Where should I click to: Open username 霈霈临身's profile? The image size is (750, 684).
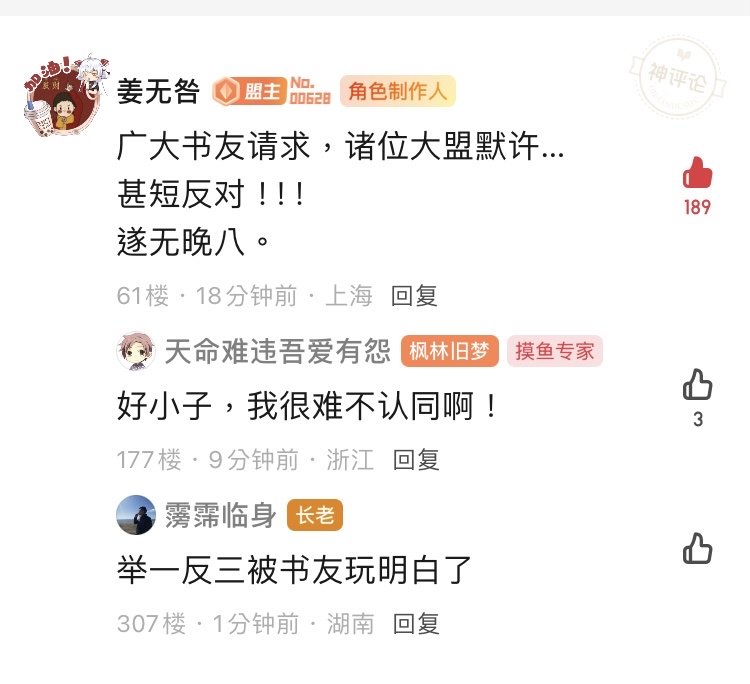[220, 515]
